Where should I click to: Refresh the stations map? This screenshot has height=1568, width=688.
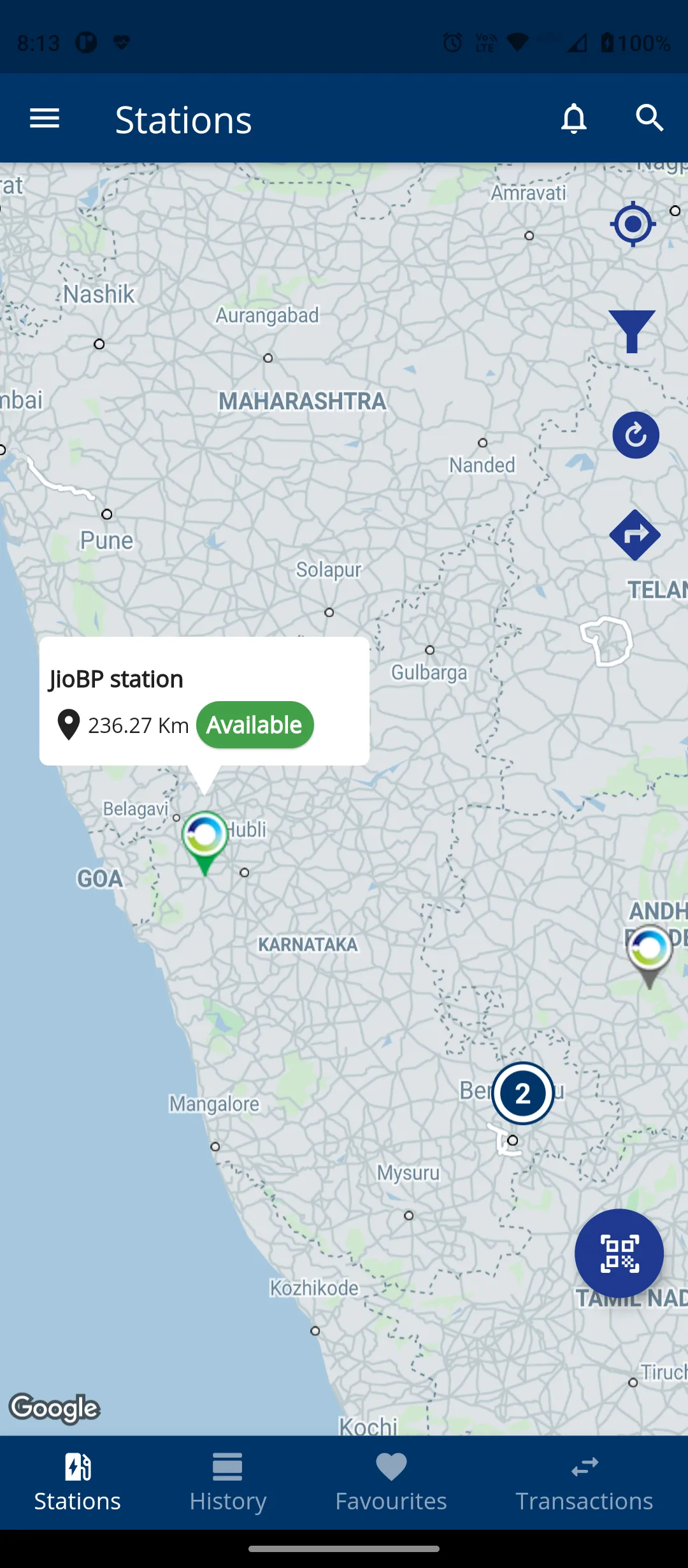point(635,435)
